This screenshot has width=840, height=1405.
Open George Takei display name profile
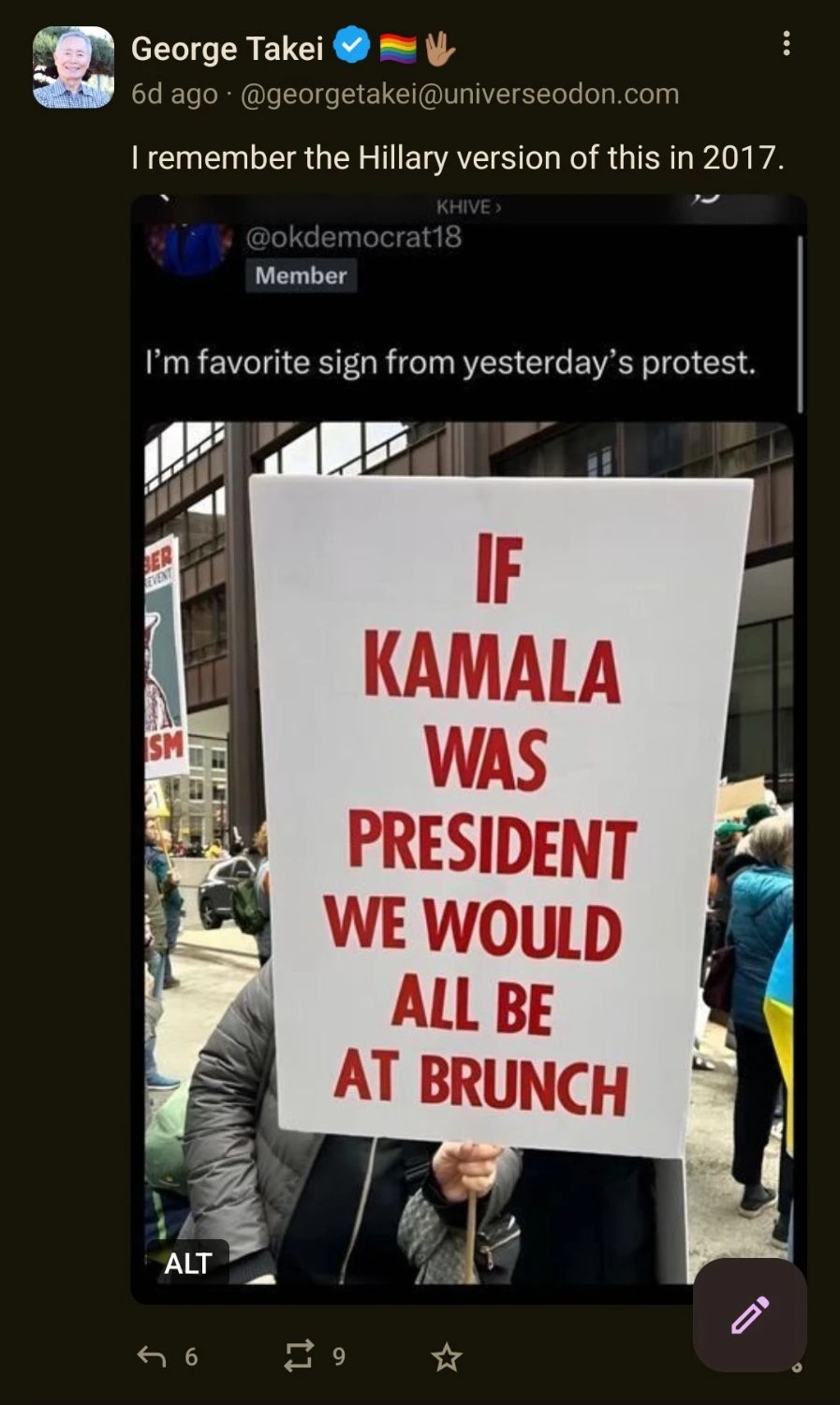227,48
